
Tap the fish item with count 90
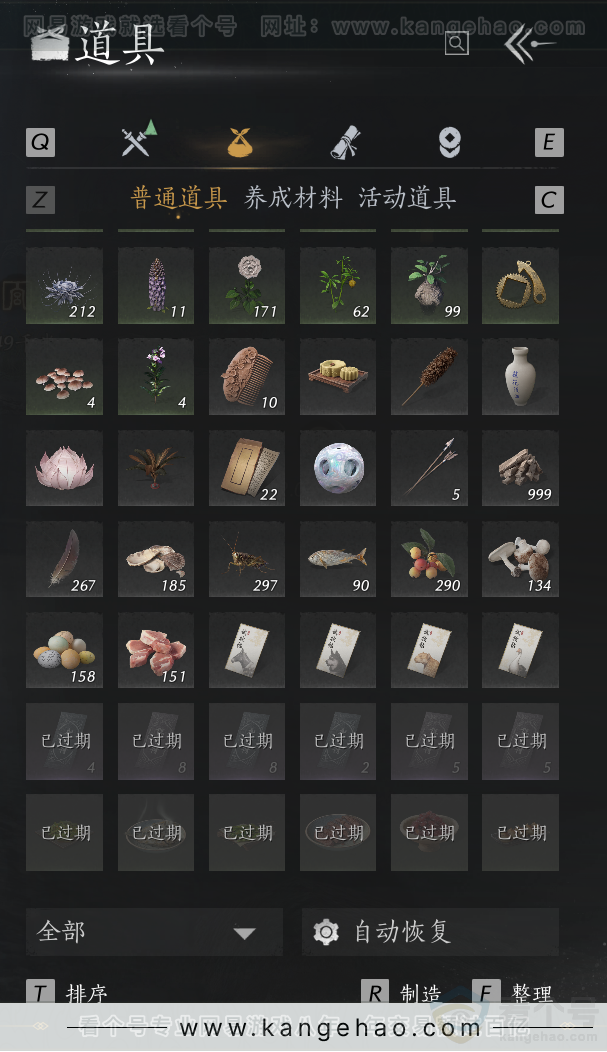pos(338,559)
